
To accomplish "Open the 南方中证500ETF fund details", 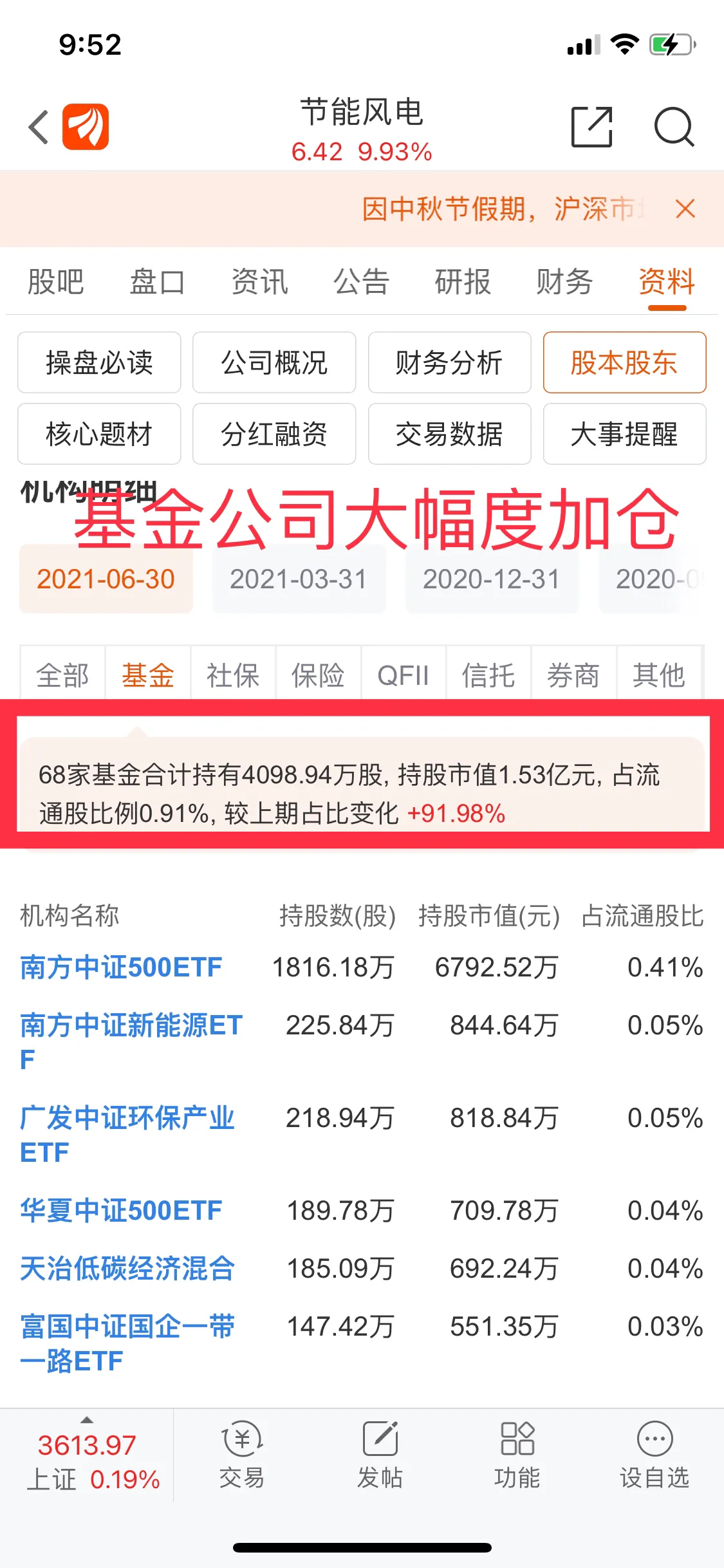I will (121, 967).
